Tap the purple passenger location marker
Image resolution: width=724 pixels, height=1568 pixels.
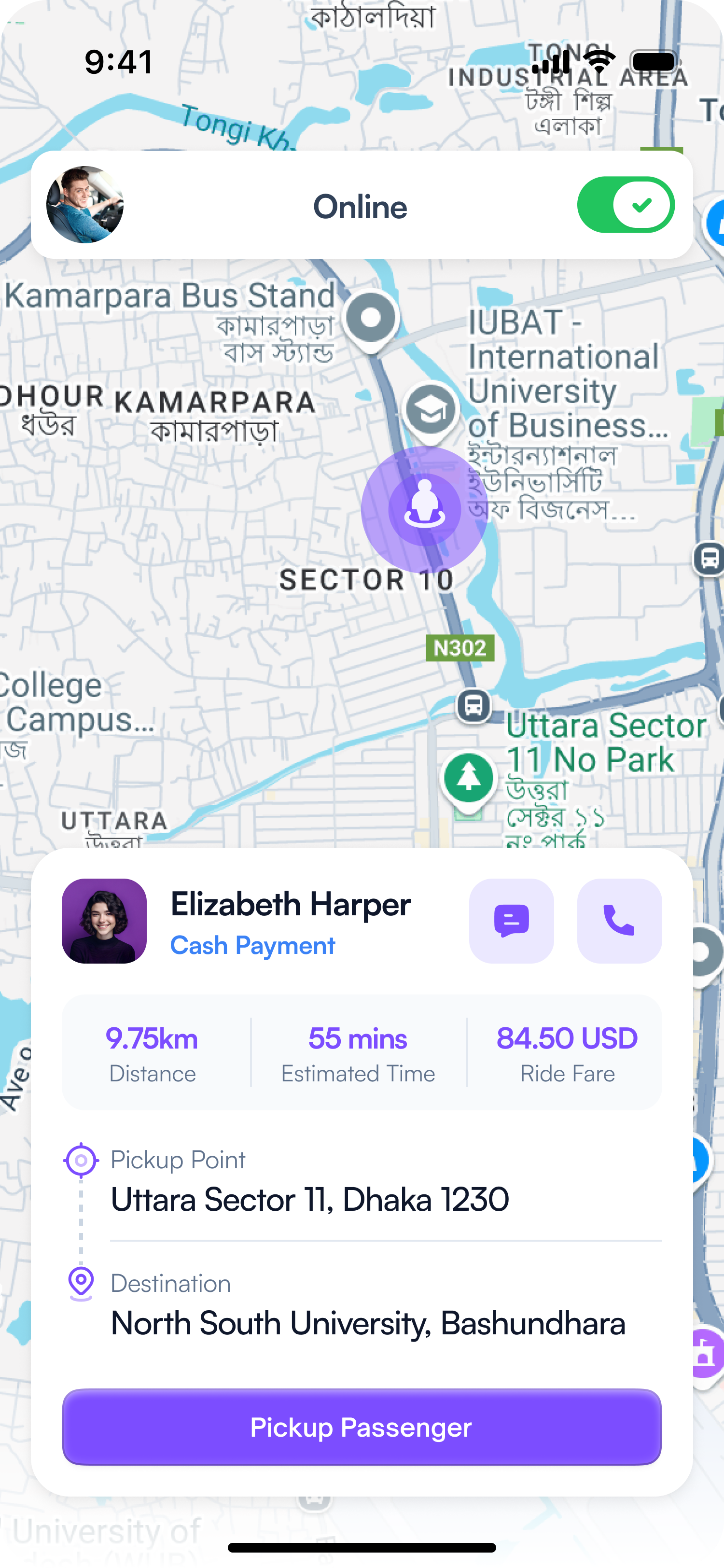(424, 509)
